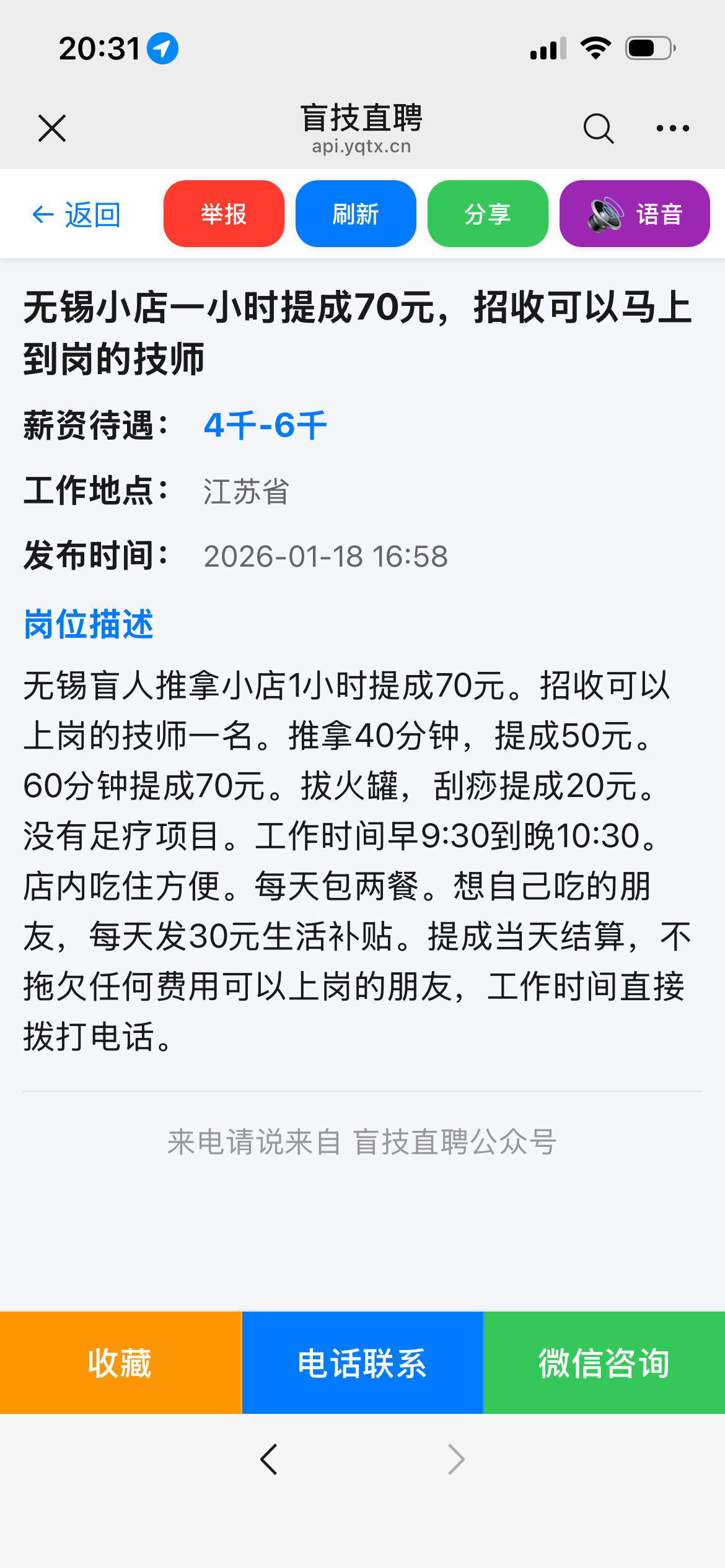Open the more options (...) menu
725x1568 pixels.
tap(672, 129)
